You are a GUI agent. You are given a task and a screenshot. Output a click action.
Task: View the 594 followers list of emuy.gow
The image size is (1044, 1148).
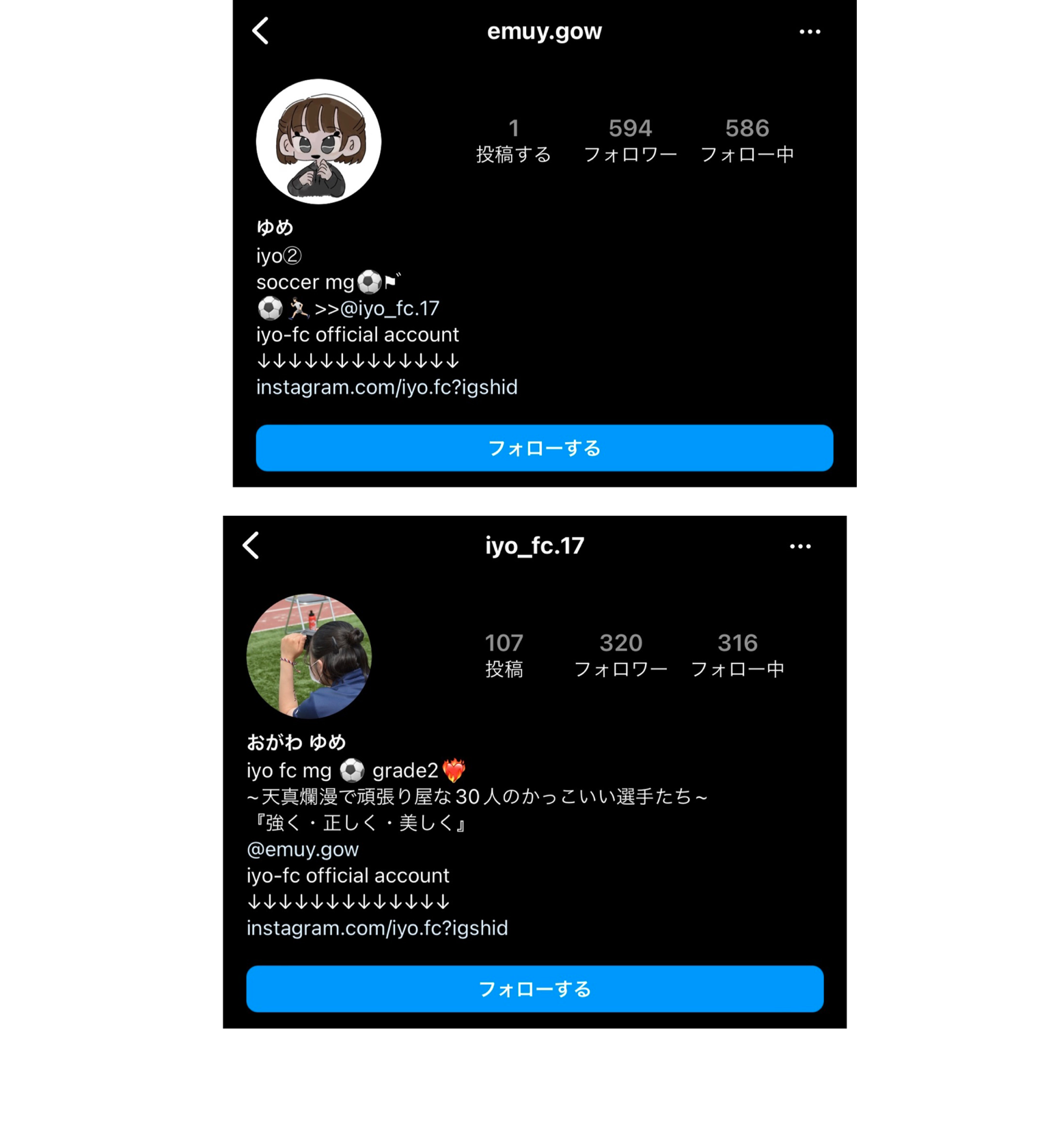tap(630, 140)
